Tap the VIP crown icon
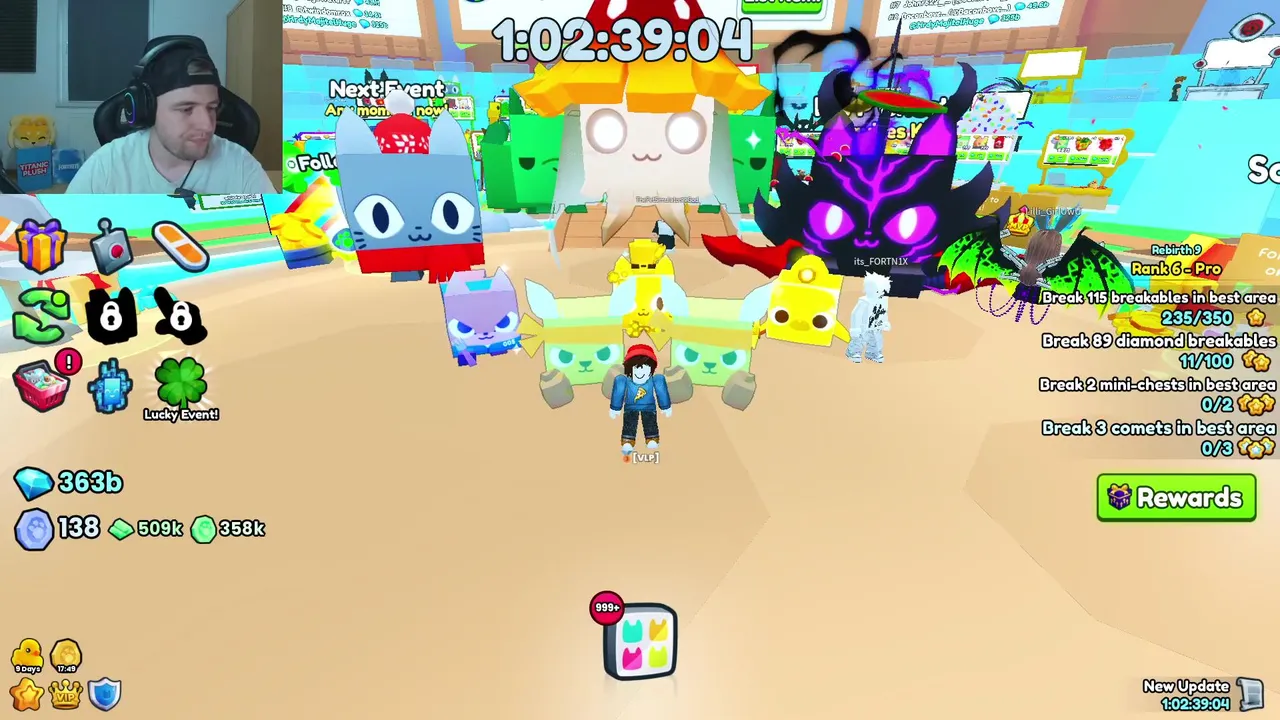This screenshot has width=1280, height=720. pyautogui.click(x=66, y=694)
